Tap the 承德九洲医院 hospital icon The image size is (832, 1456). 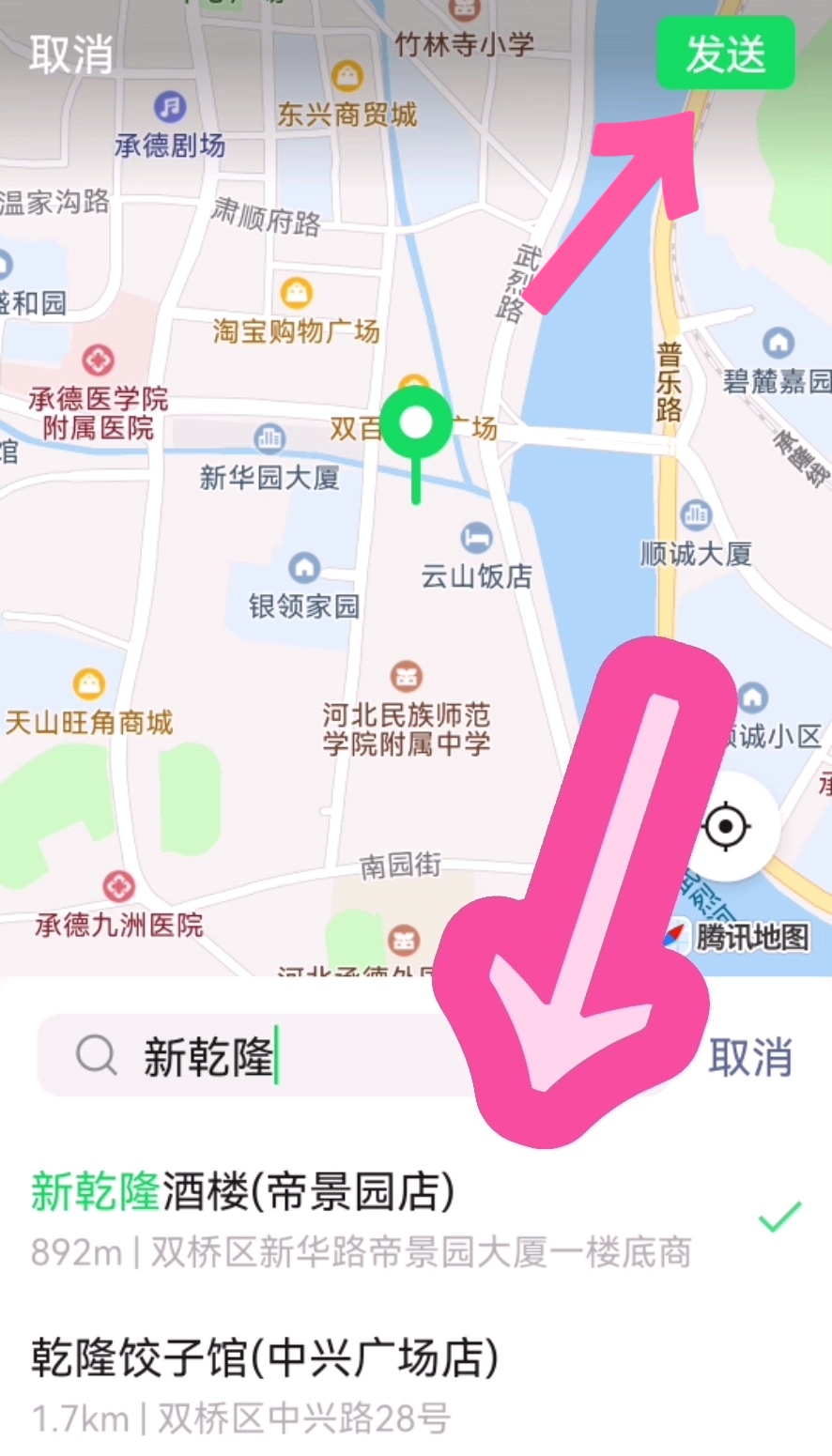[x=118, y=886]
